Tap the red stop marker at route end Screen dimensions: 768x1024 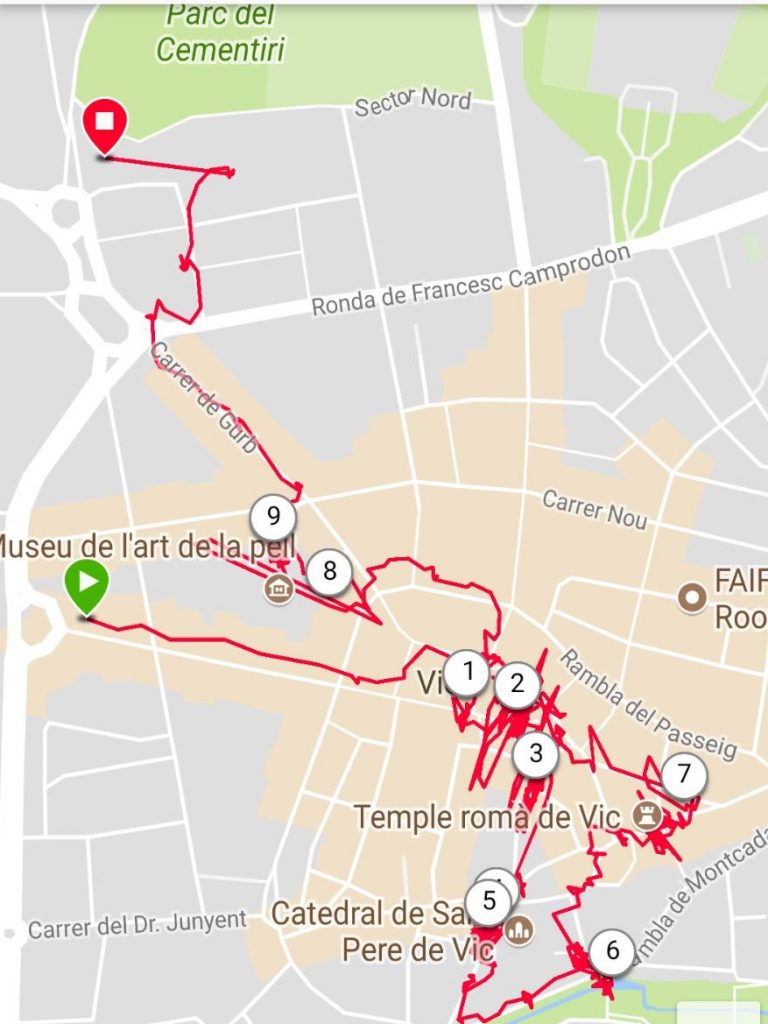pos(104,124)
